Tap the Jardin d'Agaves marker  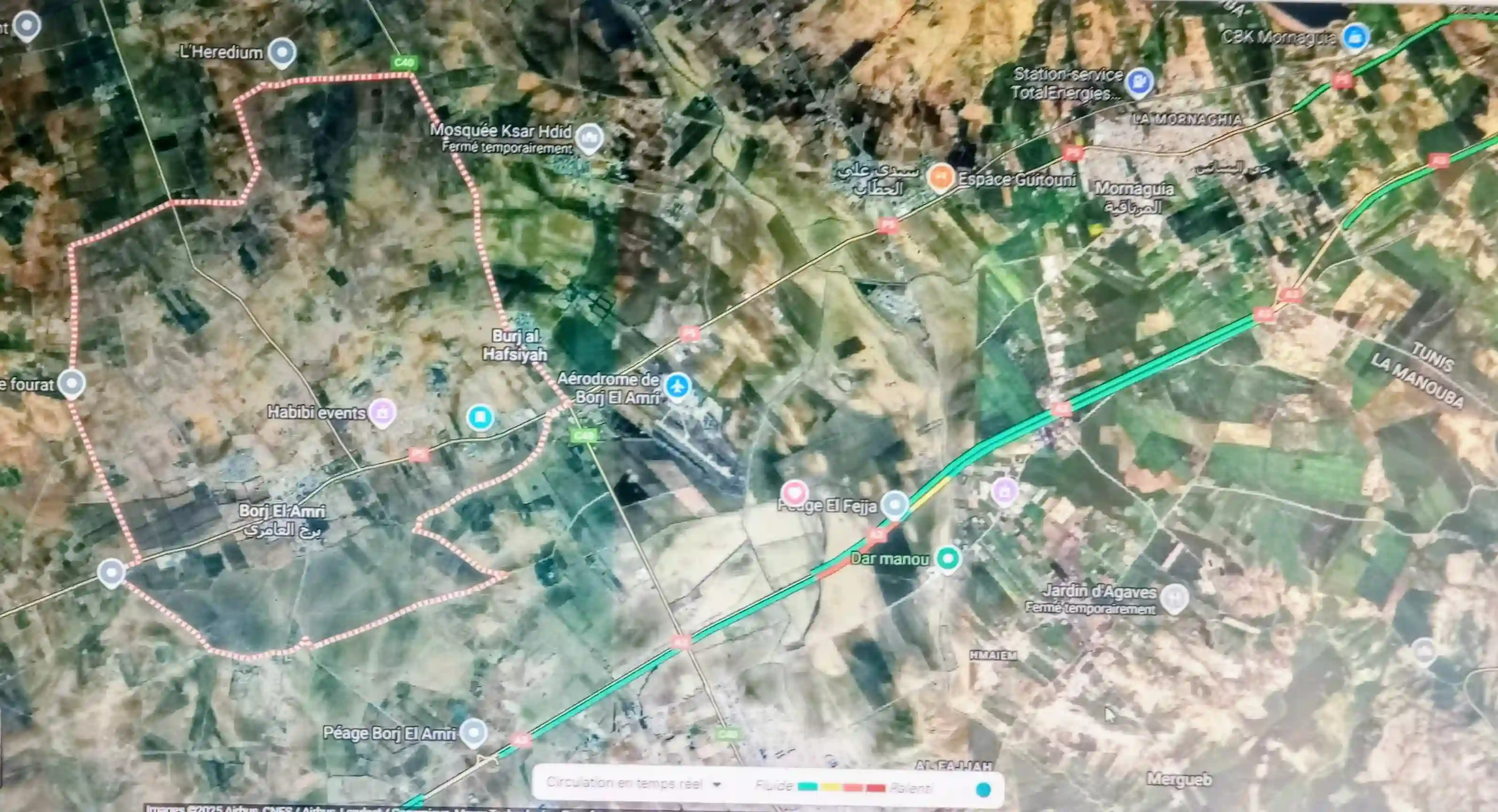1174,597
